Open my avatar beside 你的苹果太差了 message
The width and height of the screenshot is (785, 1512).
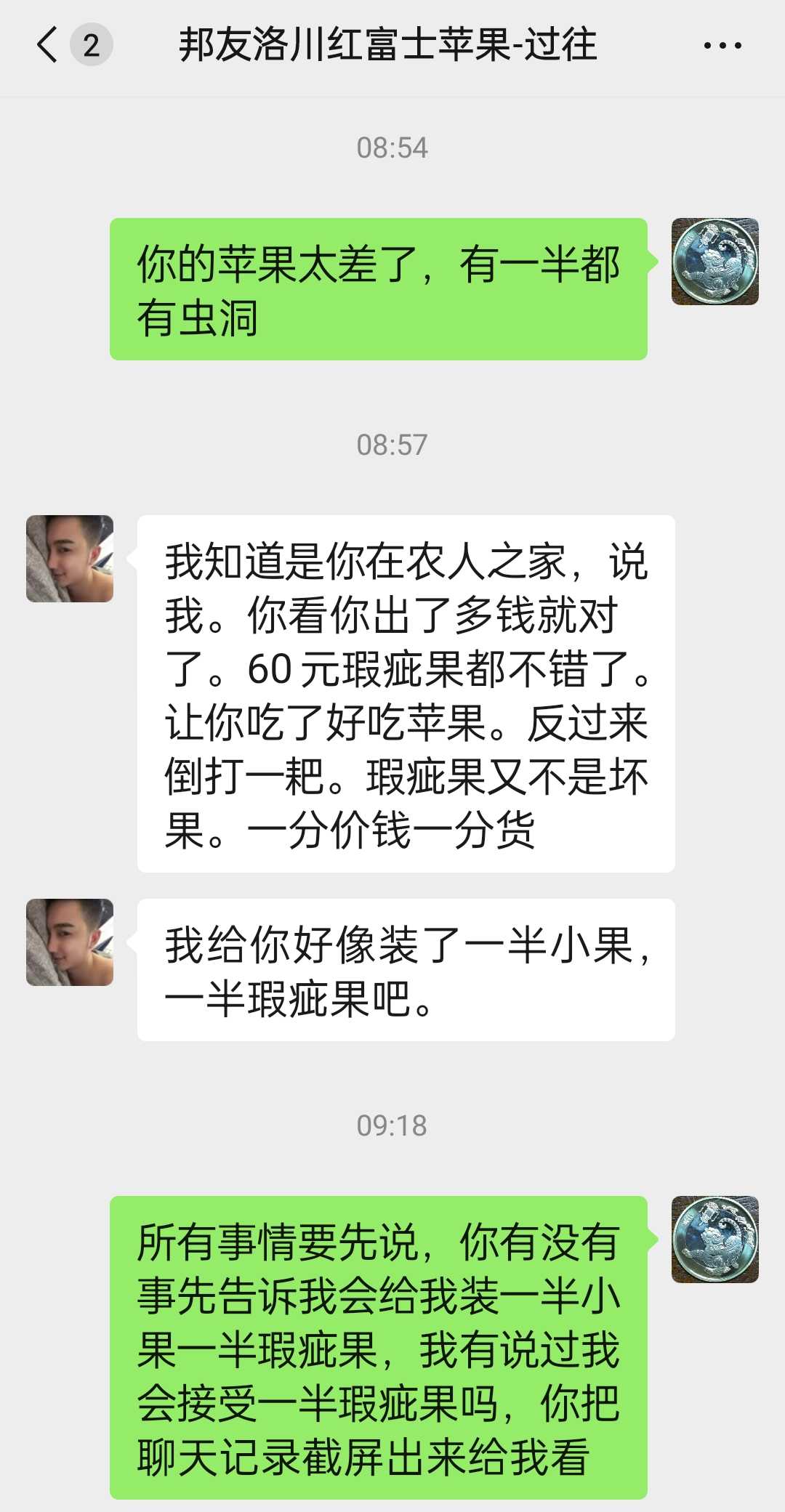click(715, 262)
